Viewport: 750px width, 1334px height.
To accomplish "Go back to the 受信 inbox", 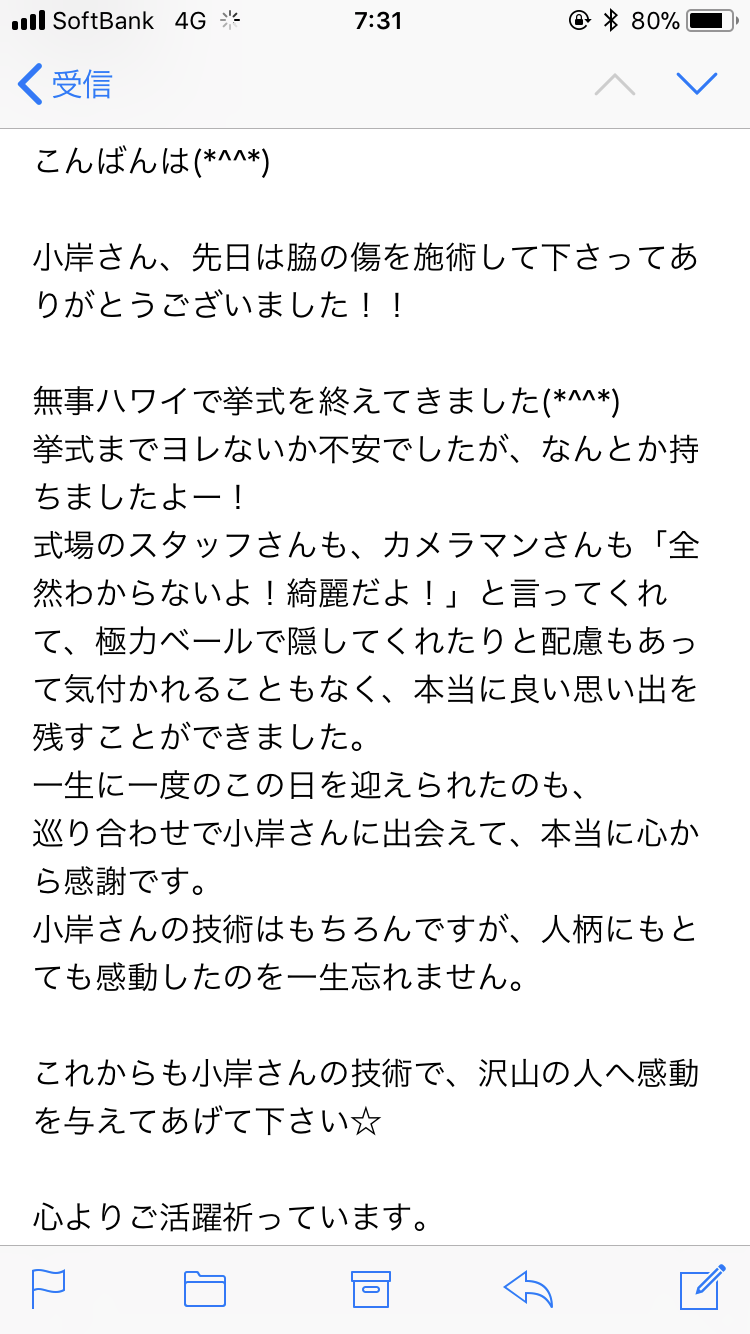I will pyautogui.click(x=65, y=84).
